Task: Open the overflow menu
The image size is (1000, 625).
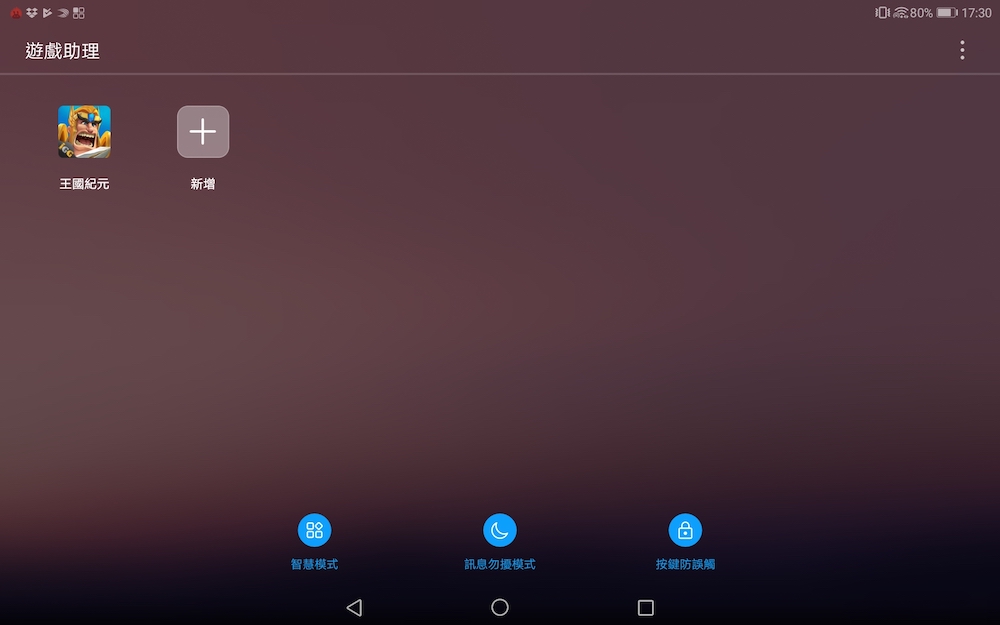Action: point(962,50)
